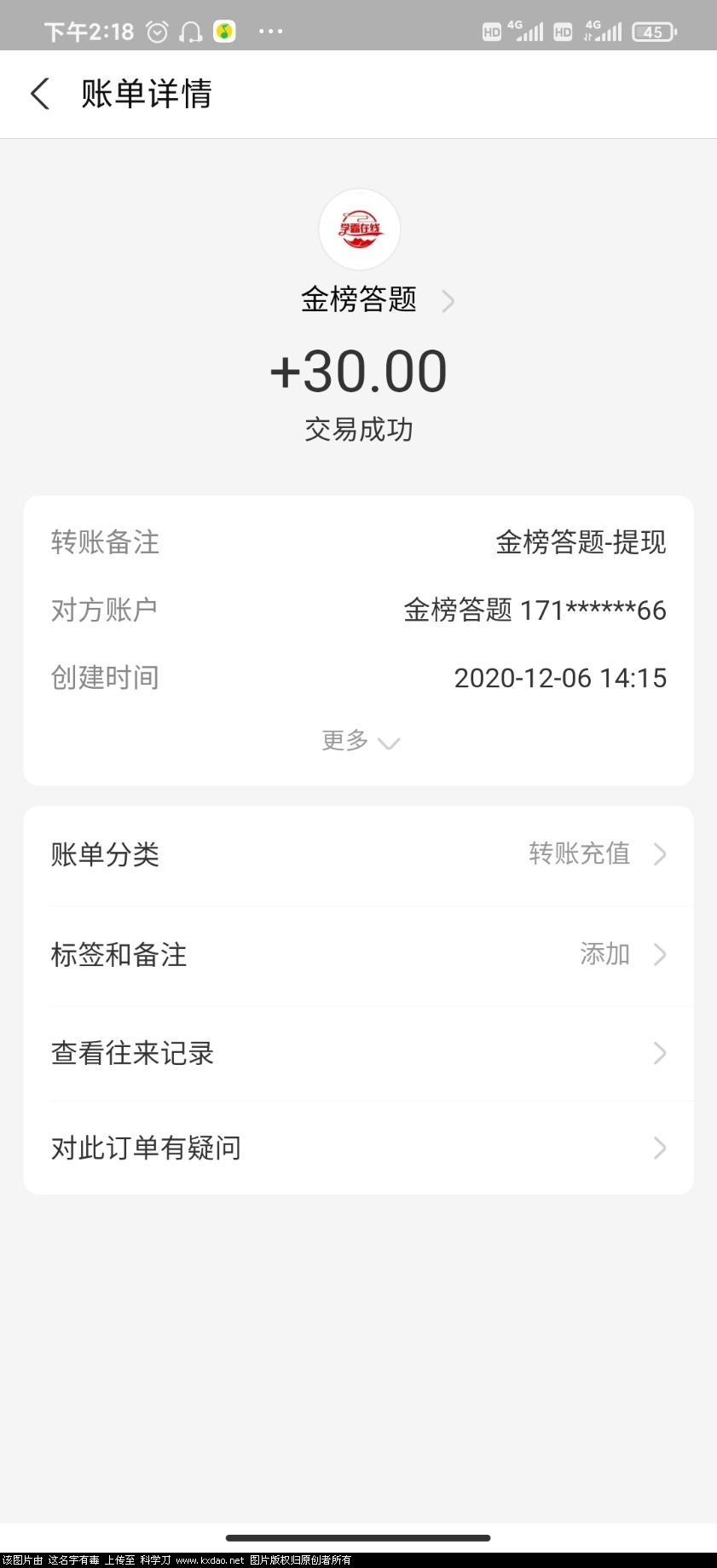
Task: Change 账单分类 category 转账充值
Action: (358, 854)
